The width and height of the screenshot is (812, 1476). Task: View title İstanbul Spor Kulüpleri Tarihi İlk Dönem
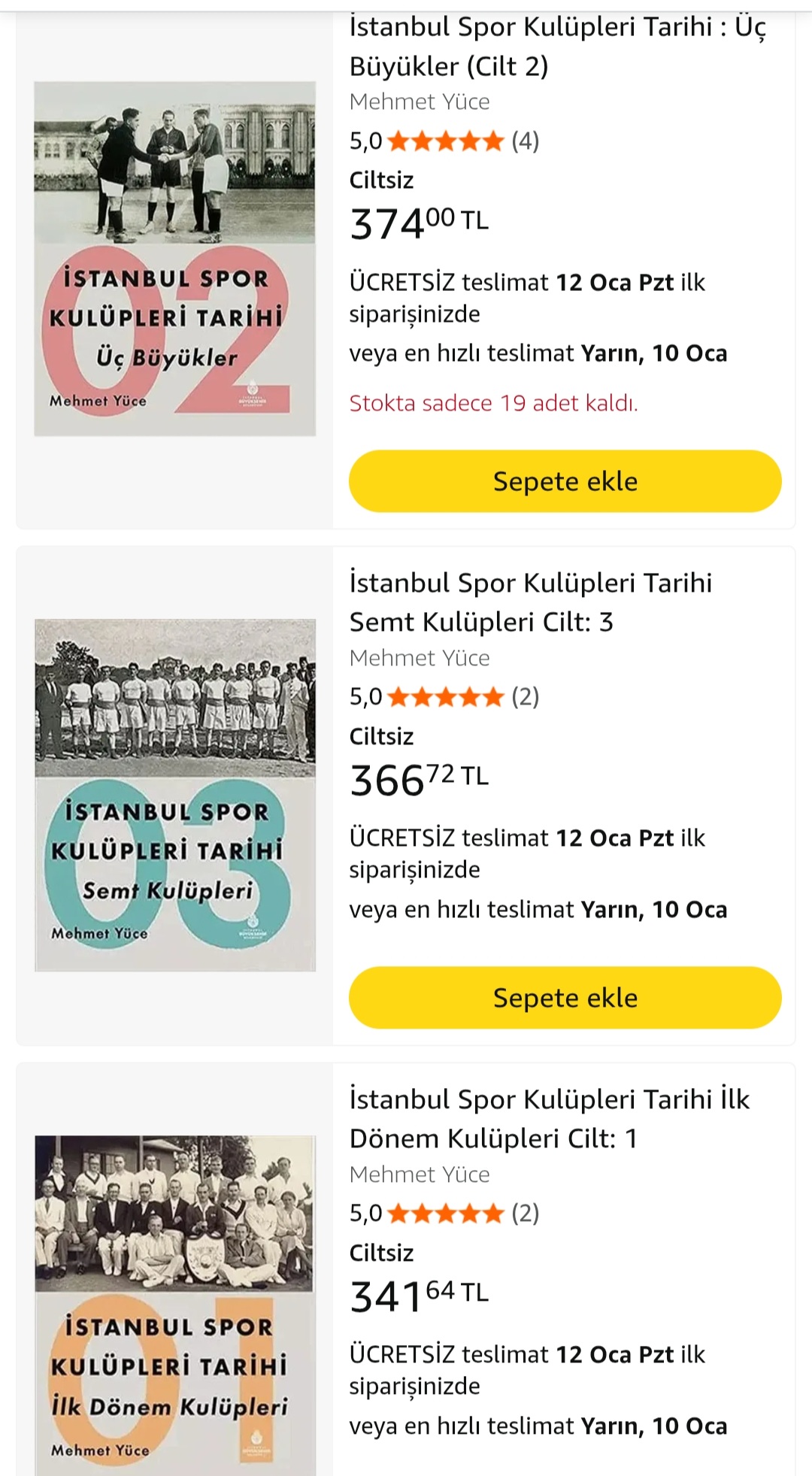[x=549, y=1119]
